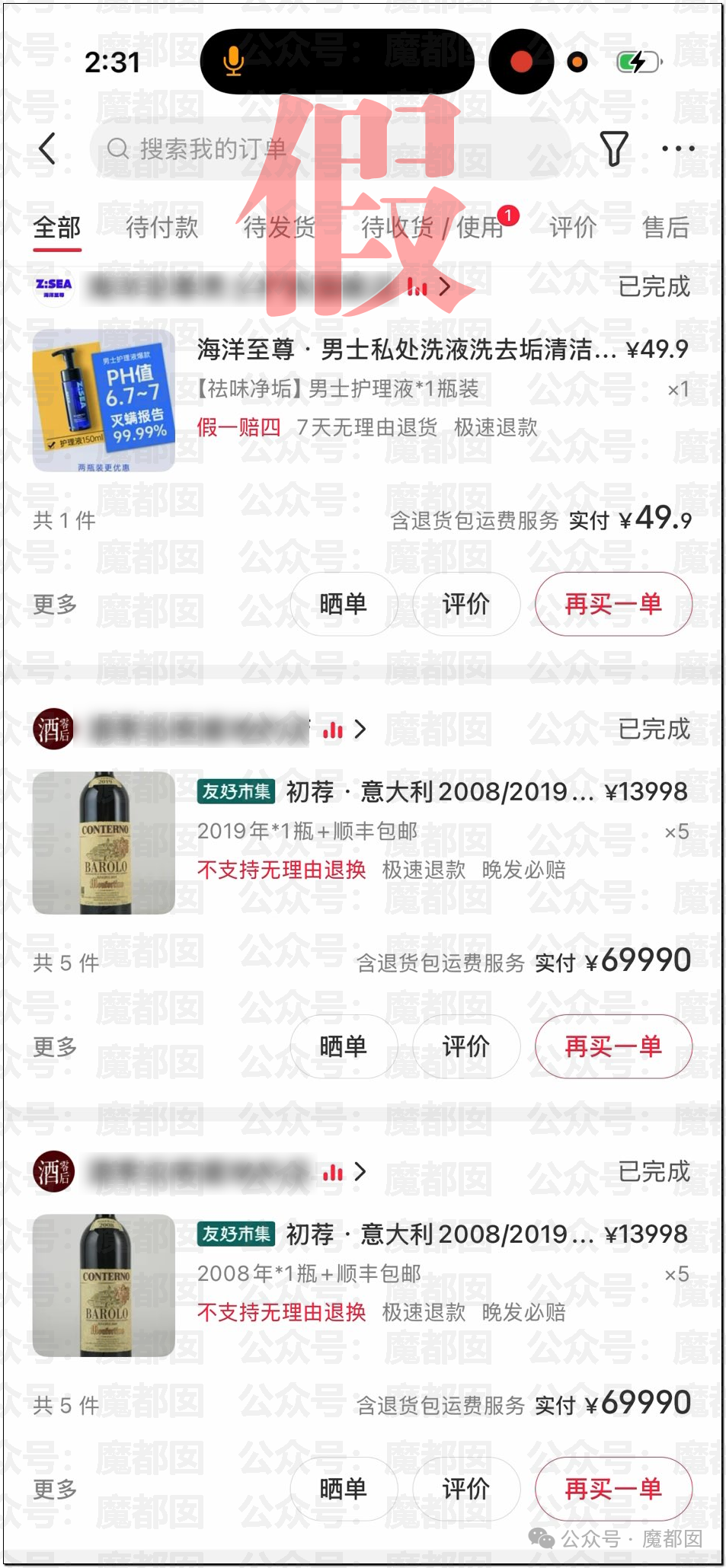726x1568 pixels.
Task: Open the order filter funnel
Action: point(613,148)
